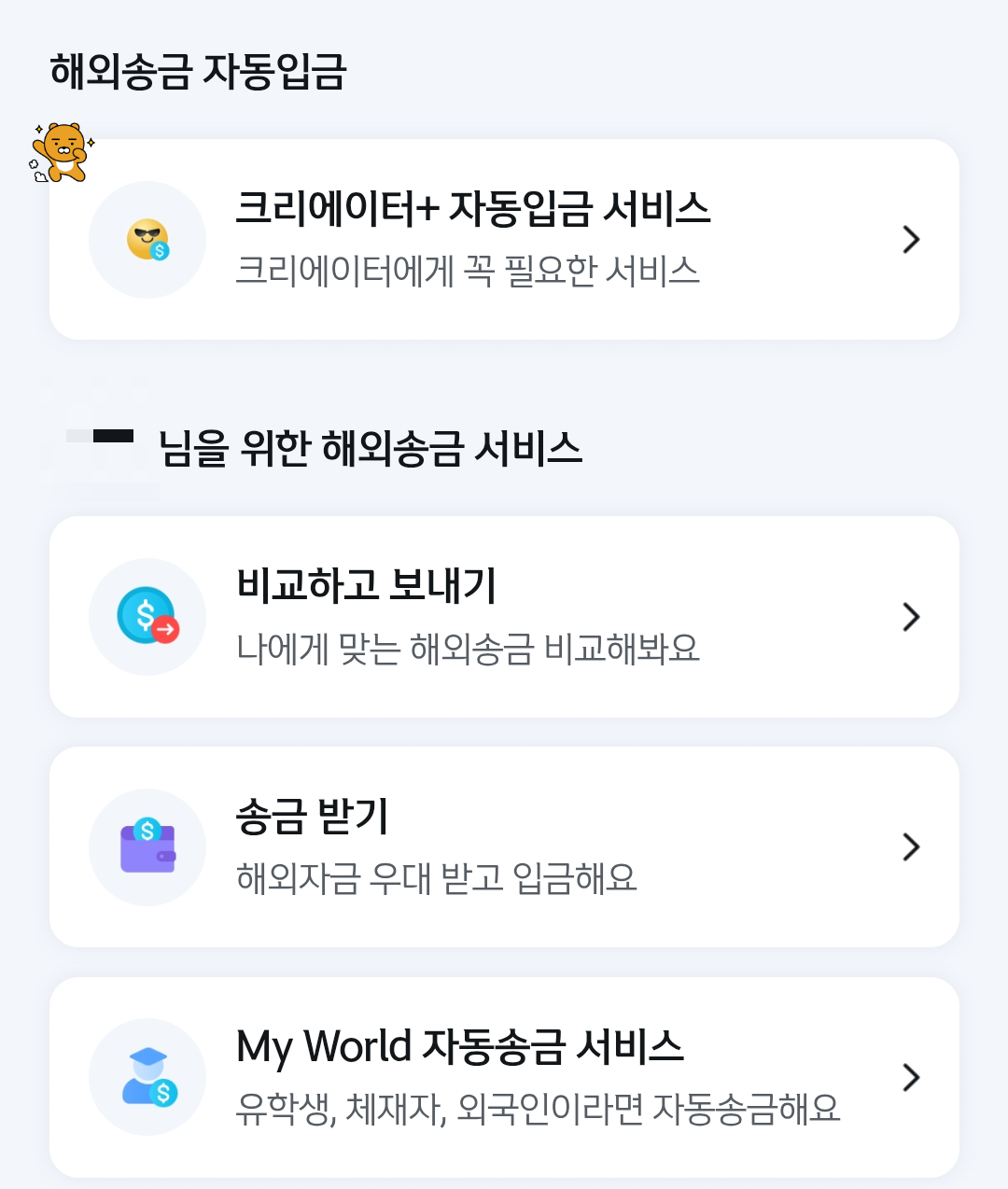Select the 비교하고 보내기 service card
This screenshot has width=1008, height=1189.
tap(504, 616)
